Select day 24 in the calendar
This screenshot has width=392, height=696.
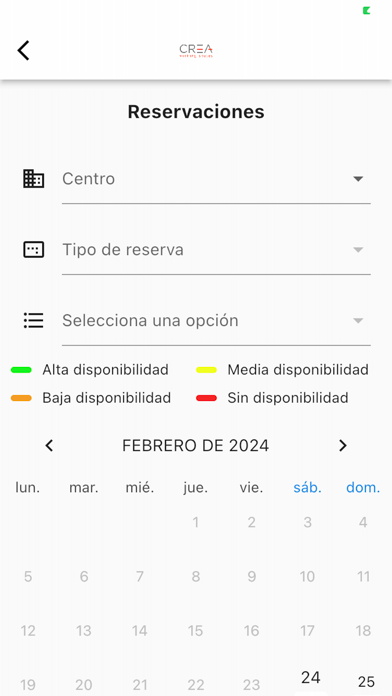(310, 678)
